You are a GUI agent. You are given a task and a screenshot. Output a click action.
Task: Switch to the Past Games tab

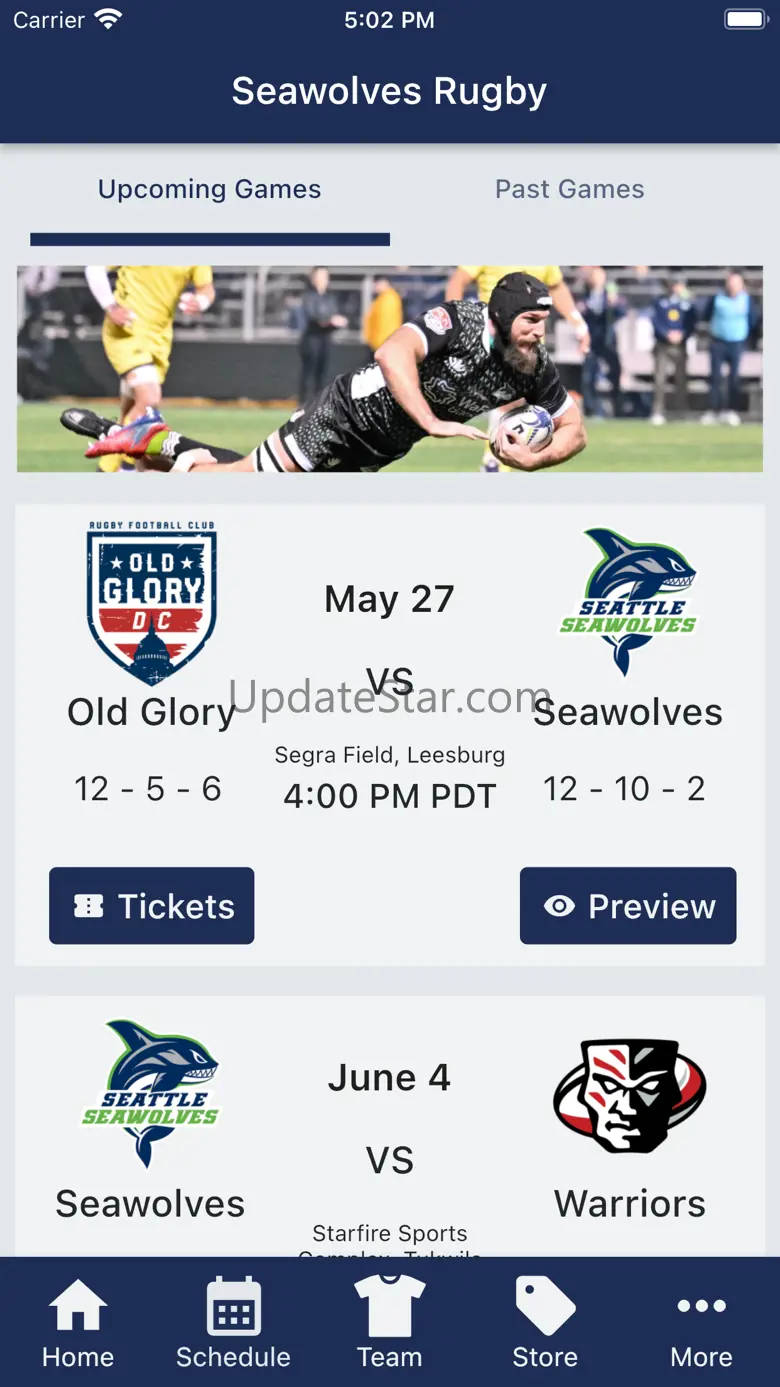569,190
